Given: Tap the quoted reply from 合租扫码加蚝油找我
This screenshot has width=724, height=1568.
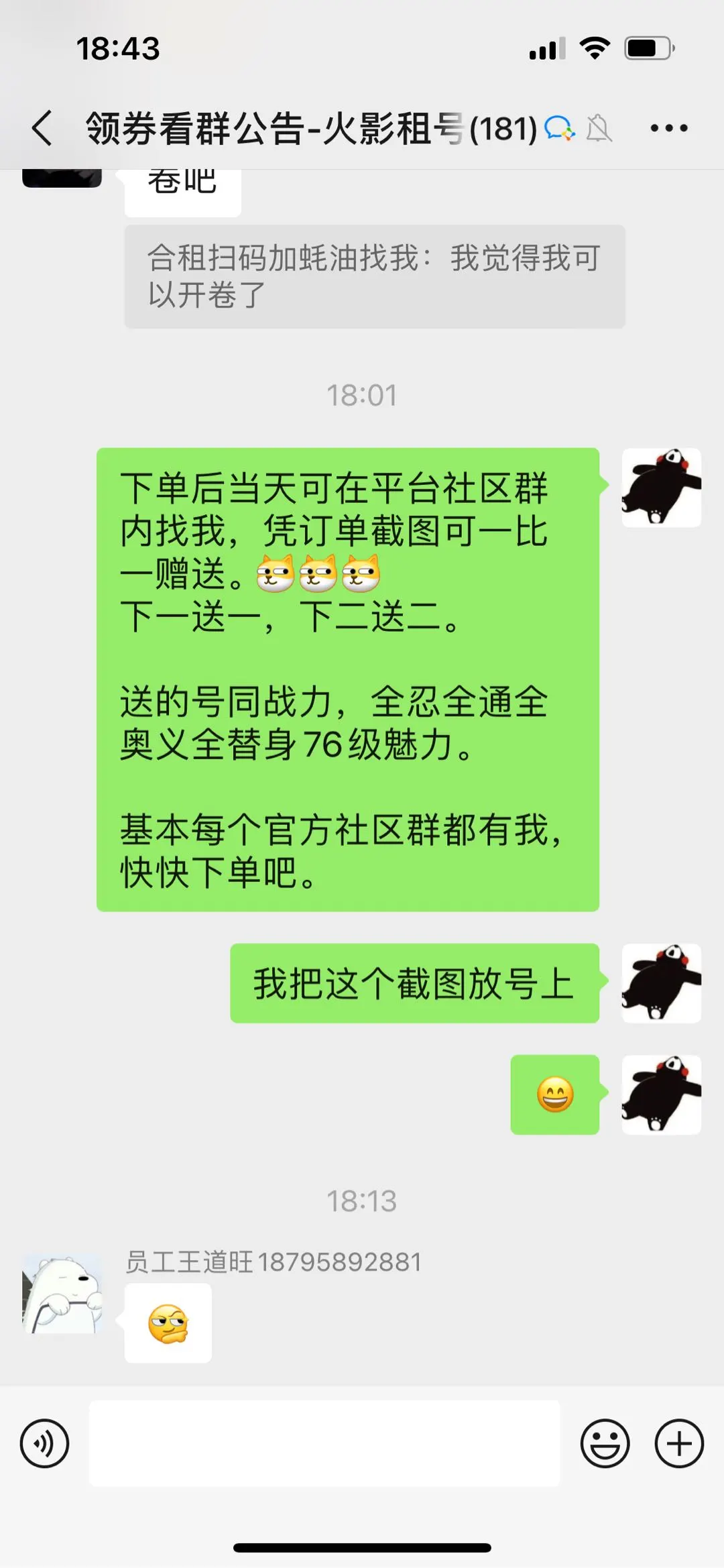Looking at the screenshot, I should tap(374, 276).
